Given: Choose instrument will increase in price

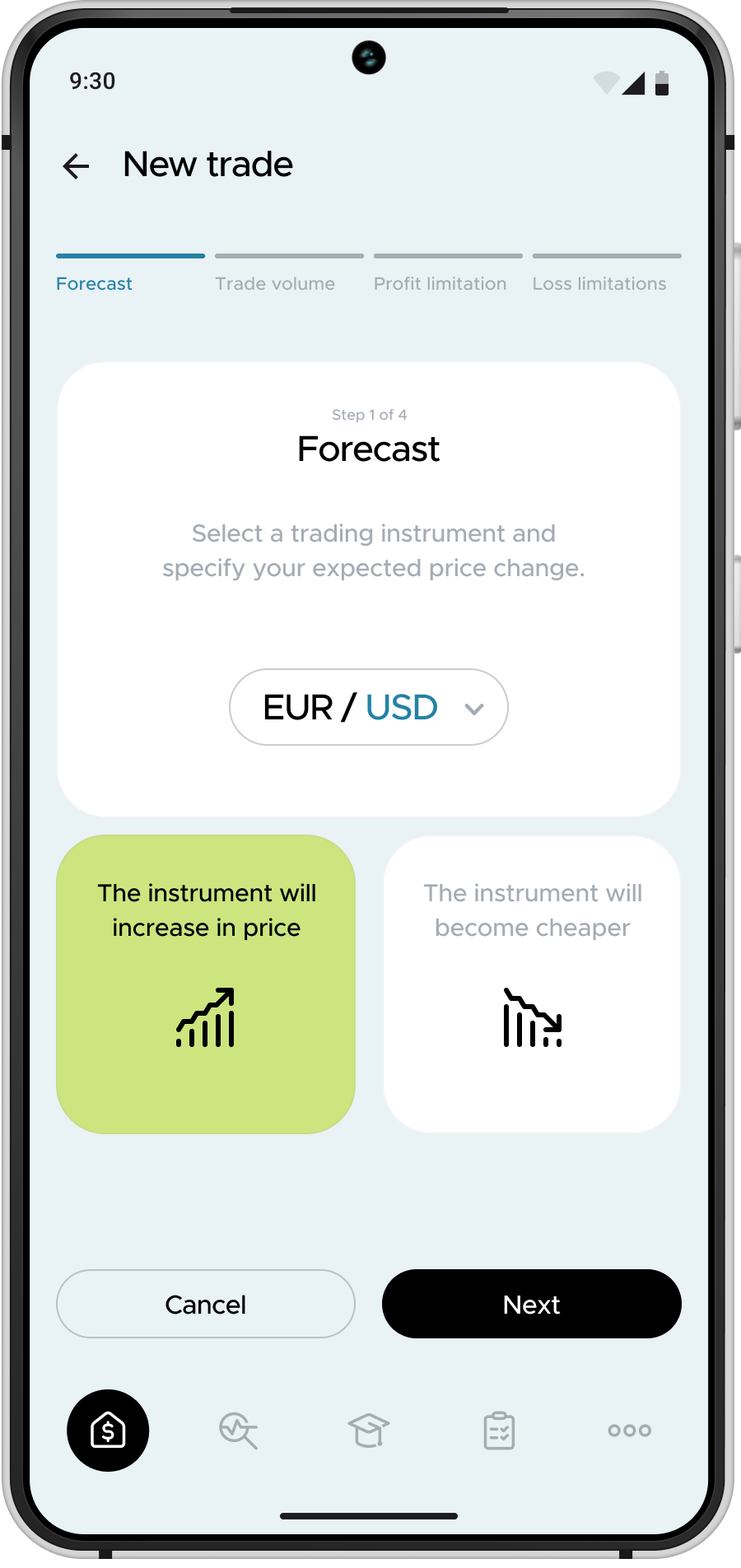Looking at the screenshot, I should 206,984.
